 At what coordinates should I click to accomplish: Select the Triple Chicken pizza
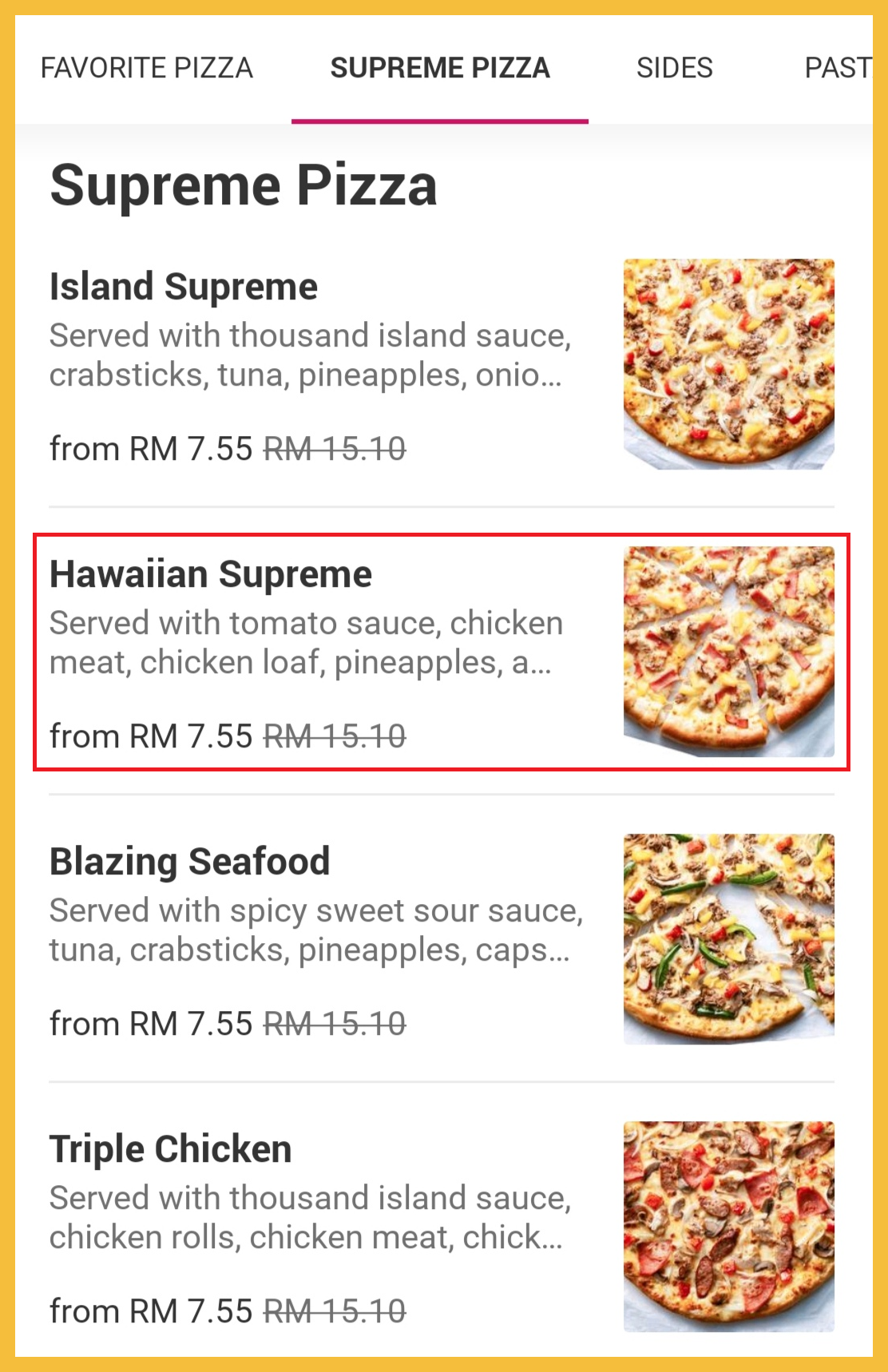coord(441,1227)
